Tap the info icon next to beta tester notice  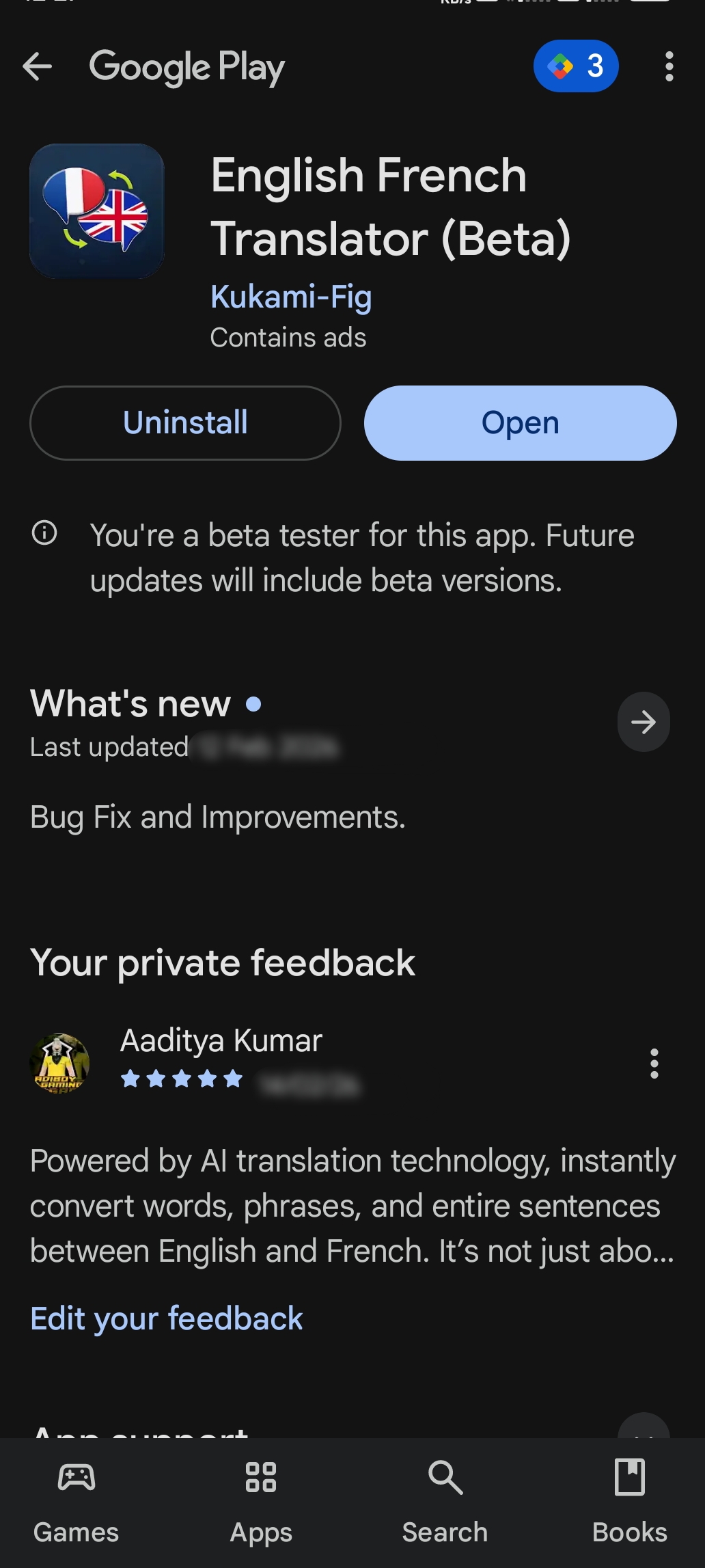[x=44, y=533]
